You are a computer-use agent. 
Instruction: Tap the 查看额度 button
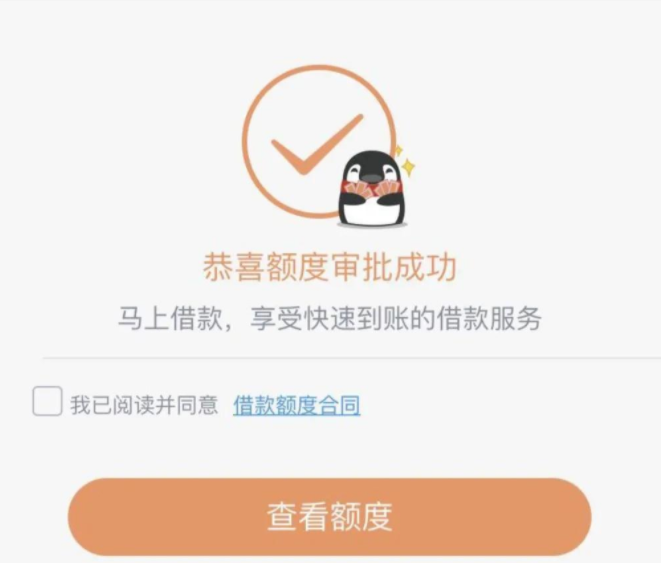tap(330, 517)
